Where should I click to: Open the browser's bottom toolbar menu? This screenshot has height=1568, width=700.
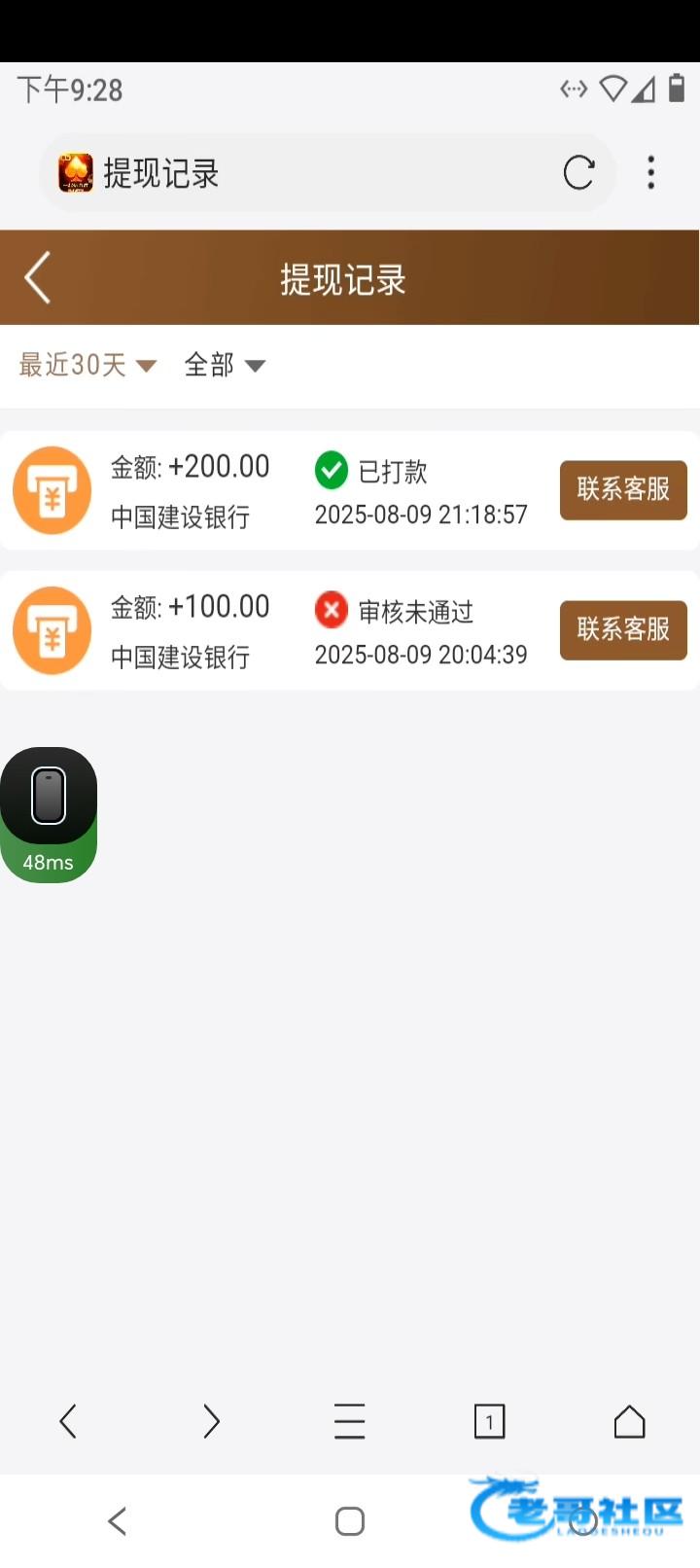tap(350, 1422)
